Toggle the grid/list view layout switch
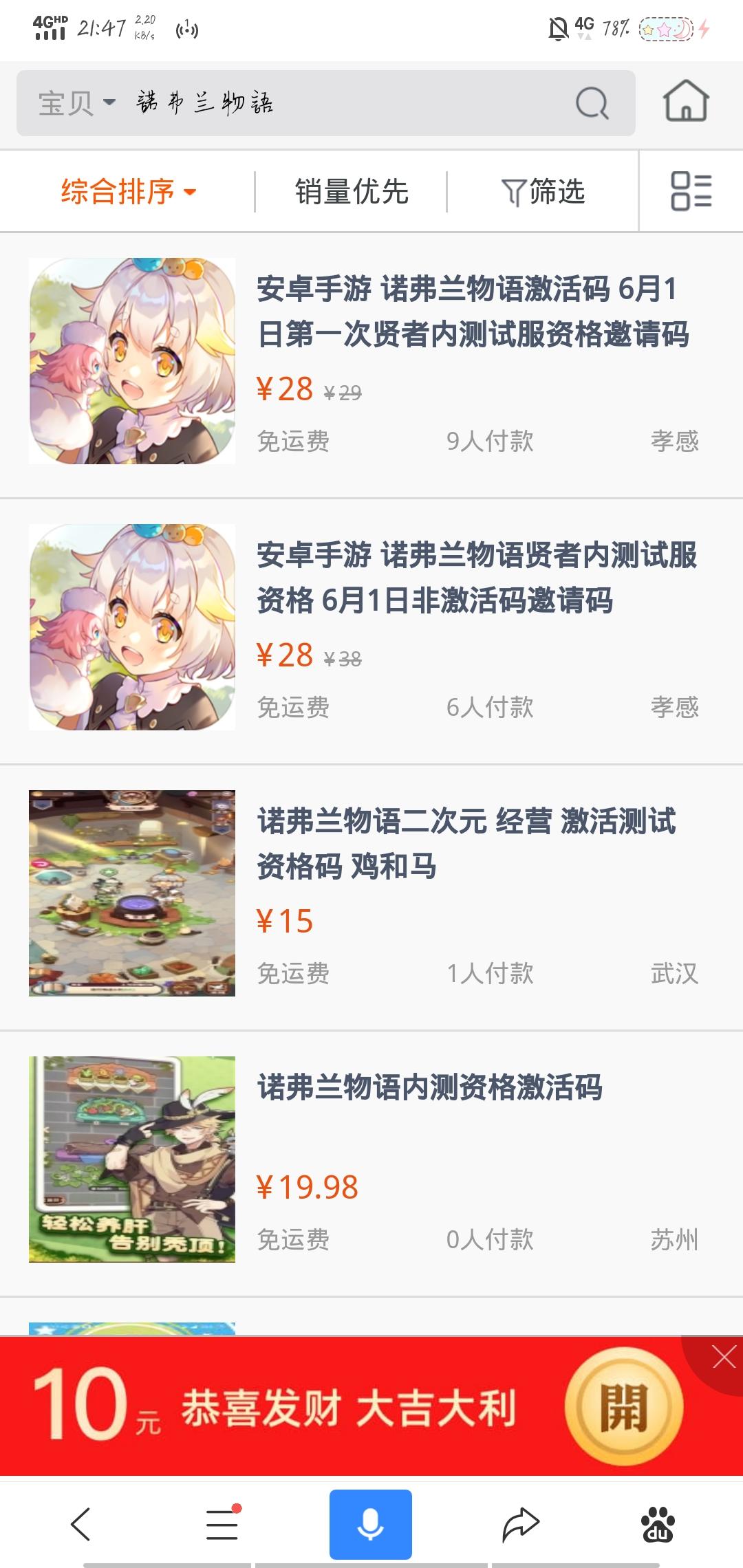This screenshot has height=1568, width=743. pyautogui.click(x=691, y=192)
